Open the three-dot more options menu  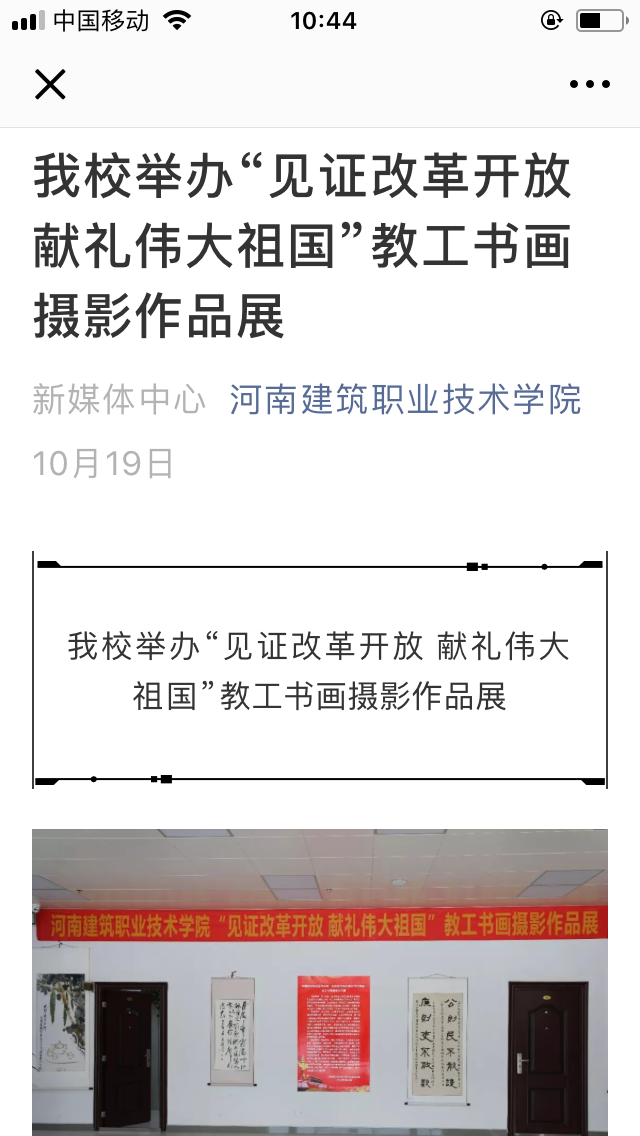589,85
